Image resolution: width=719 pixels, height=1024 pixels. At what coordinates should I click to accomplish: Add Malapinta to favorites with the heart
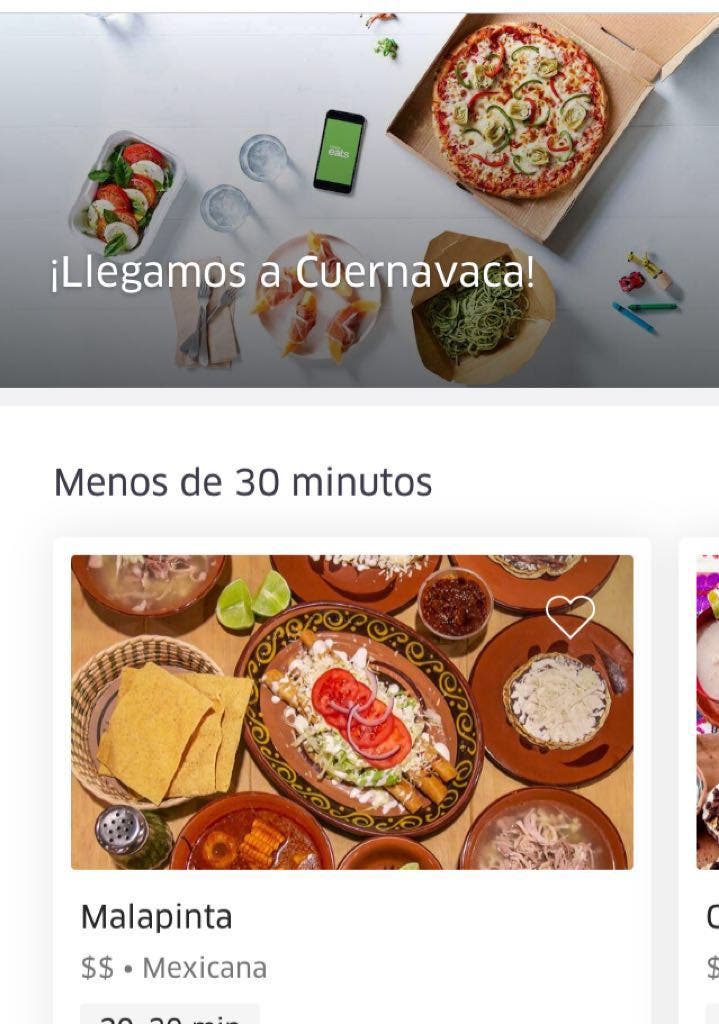click(x=570, y=616)
